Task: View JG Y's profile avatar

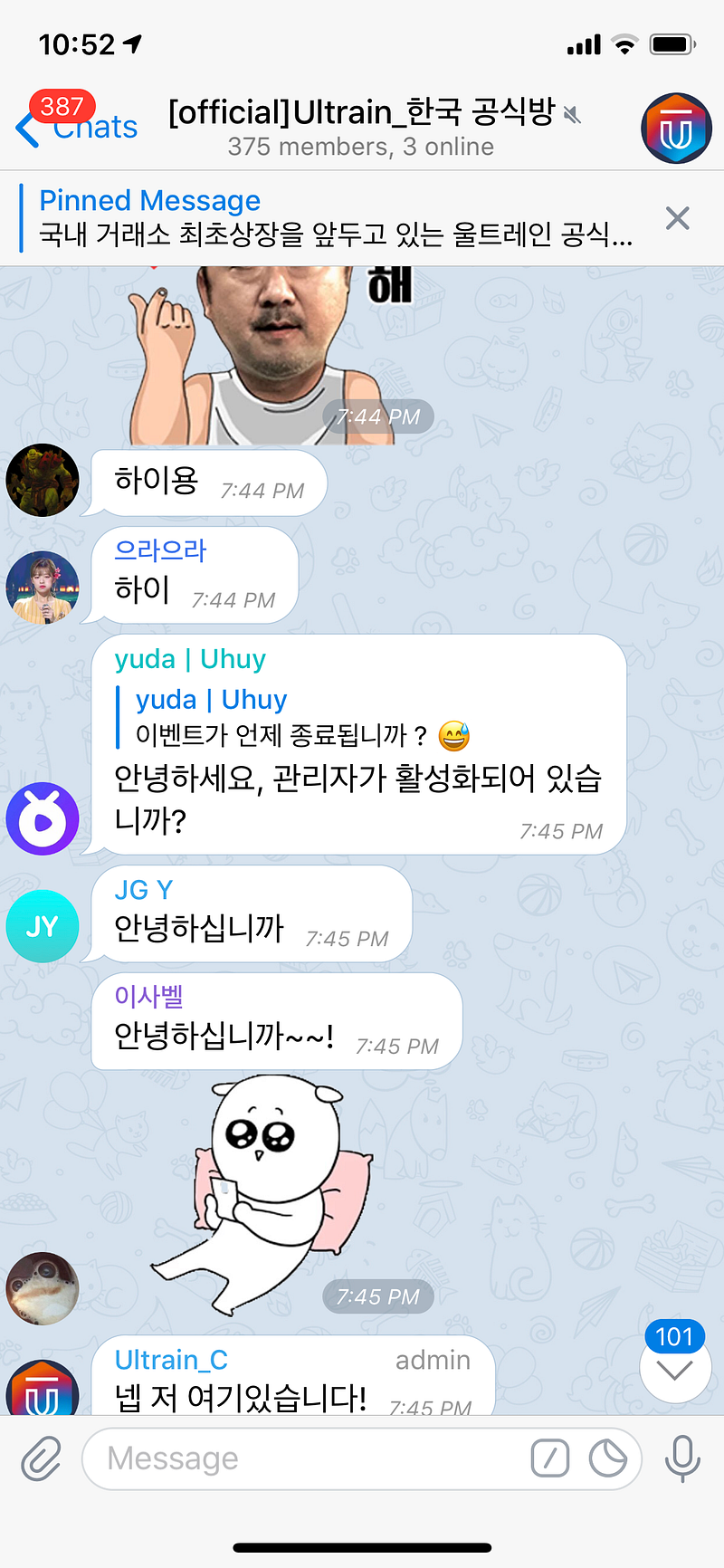Action: [43, 925]
